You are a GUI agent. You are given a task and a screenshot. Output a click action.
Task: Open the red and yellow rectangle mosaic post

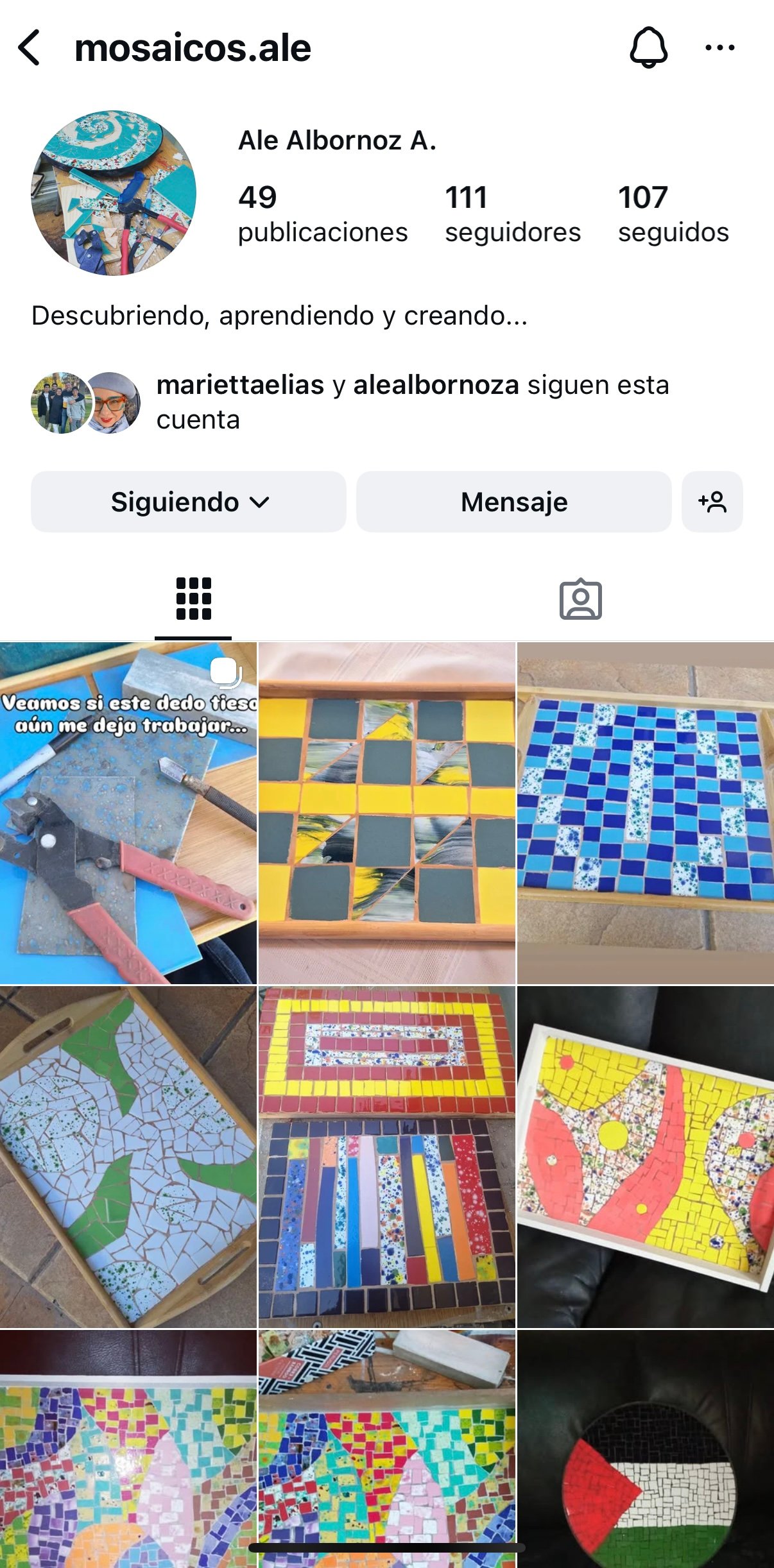(x=386, y=1157)
